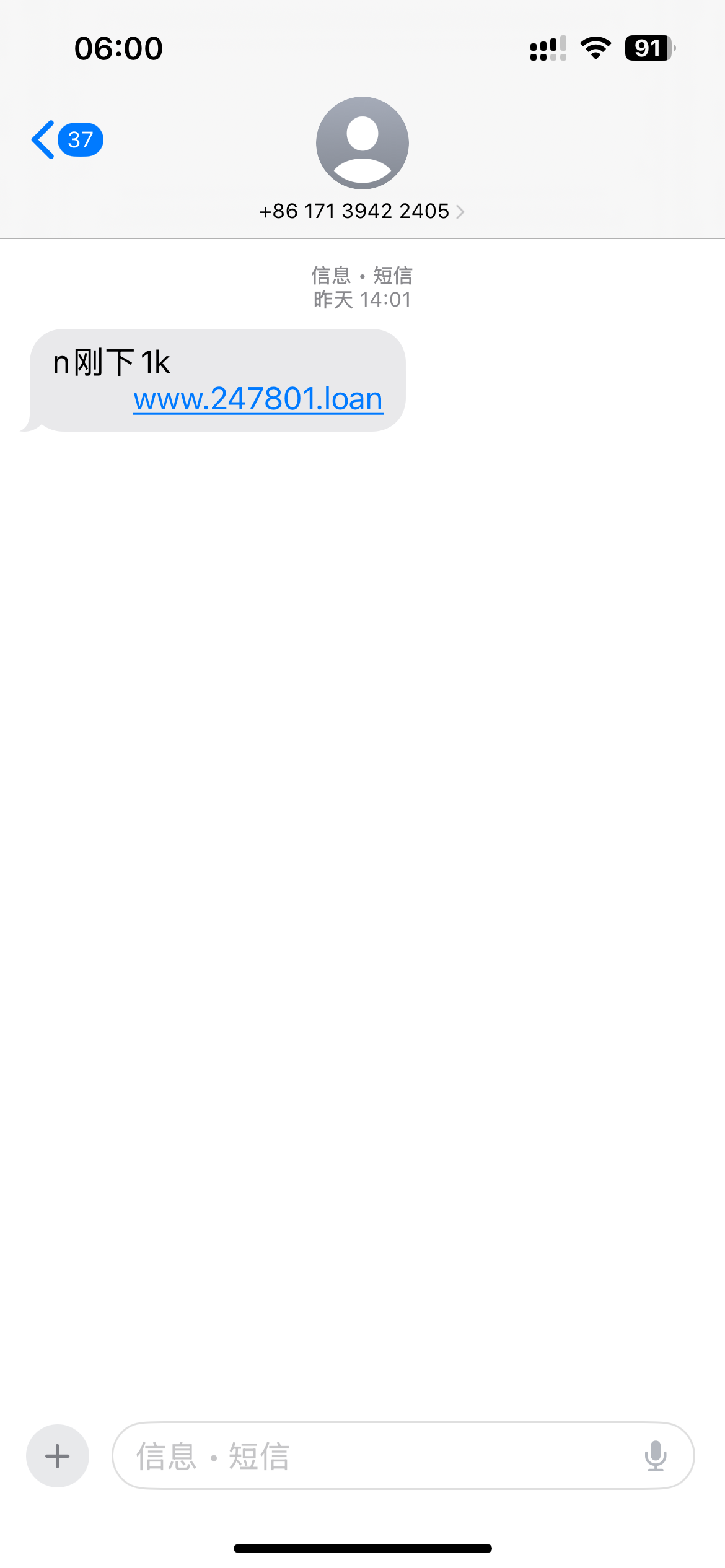Open the plus attachments menu

pos(58,1456)
